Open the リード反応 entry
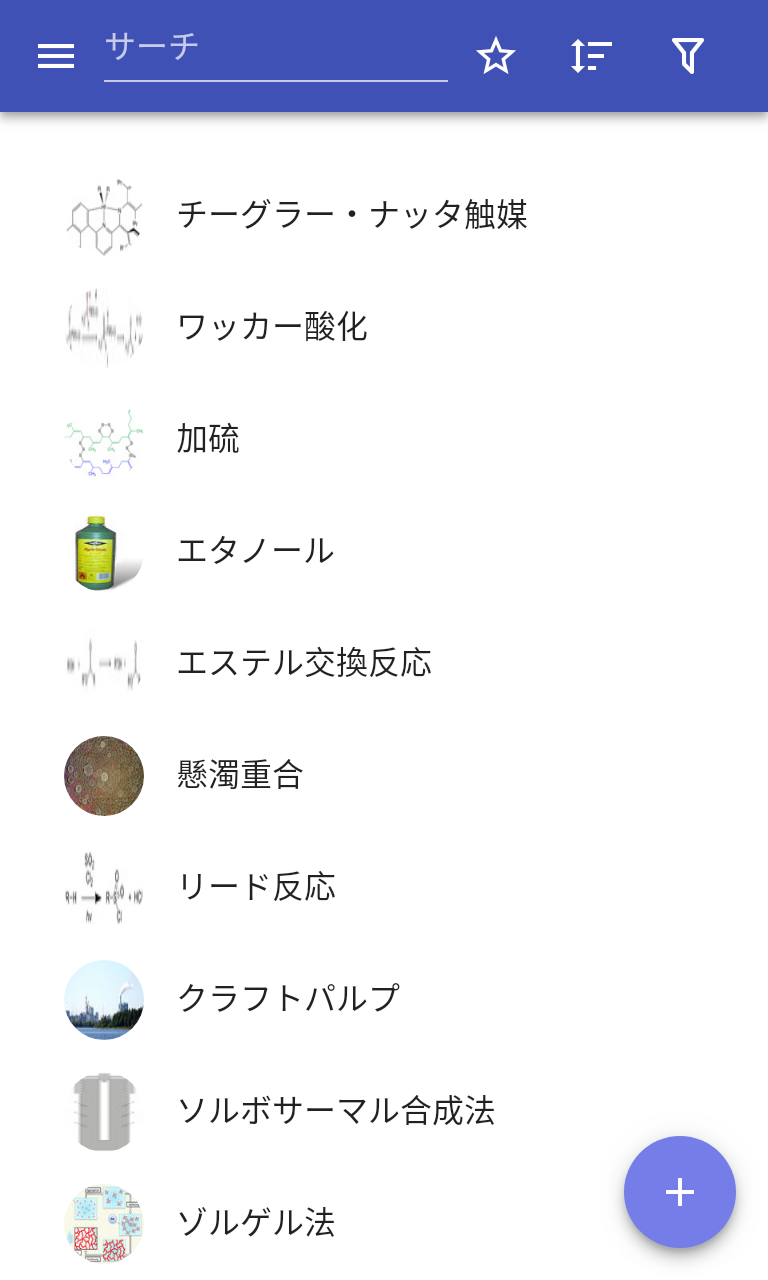Viewport: 768px width, 1280px height. 256,887
